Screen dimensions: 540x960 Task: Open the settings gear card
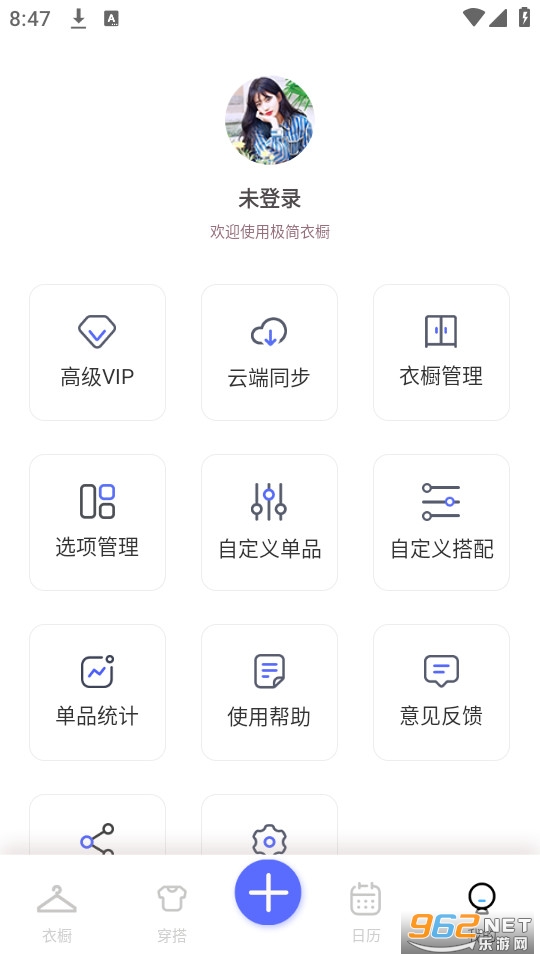click(269, 825)
